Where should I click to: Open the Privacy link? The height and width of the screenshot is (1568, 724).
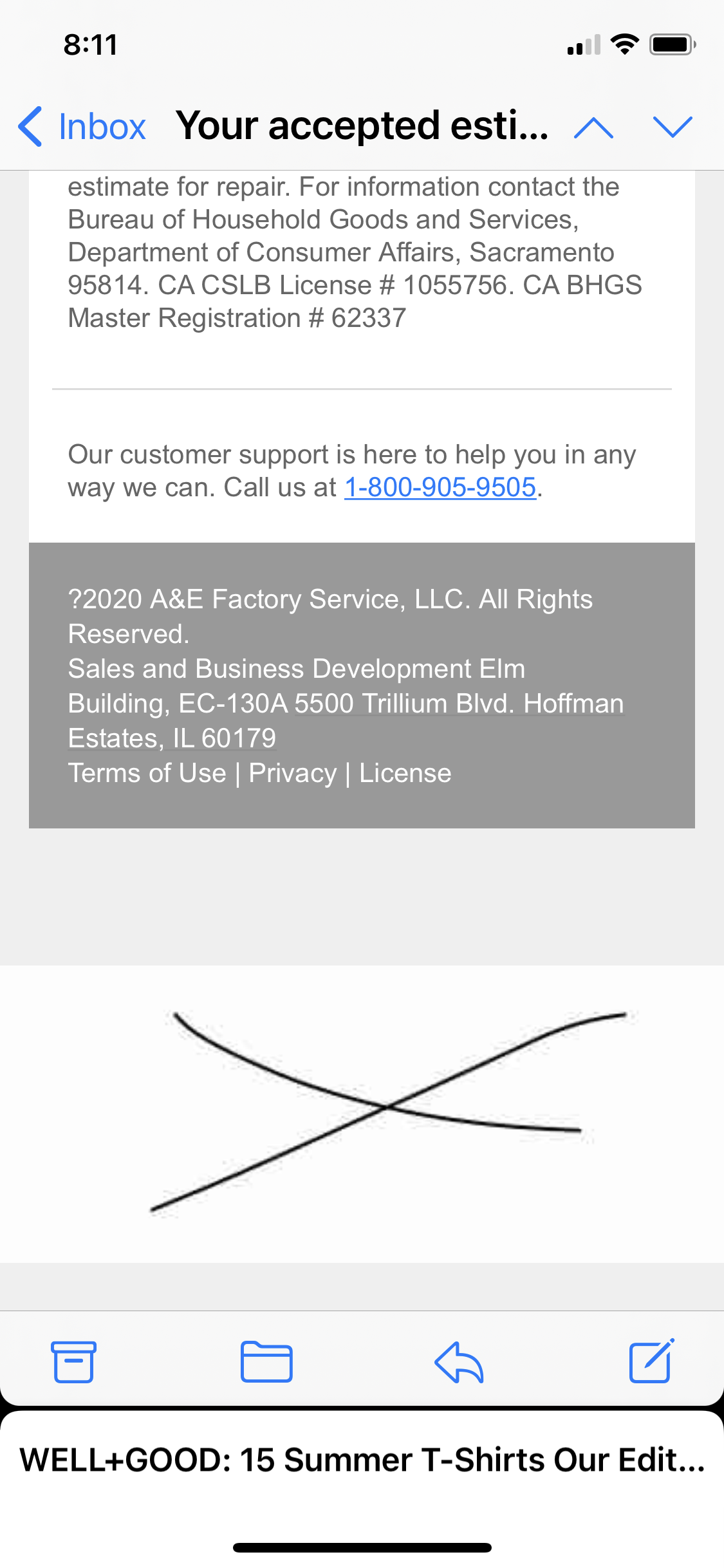coord(292,772)
